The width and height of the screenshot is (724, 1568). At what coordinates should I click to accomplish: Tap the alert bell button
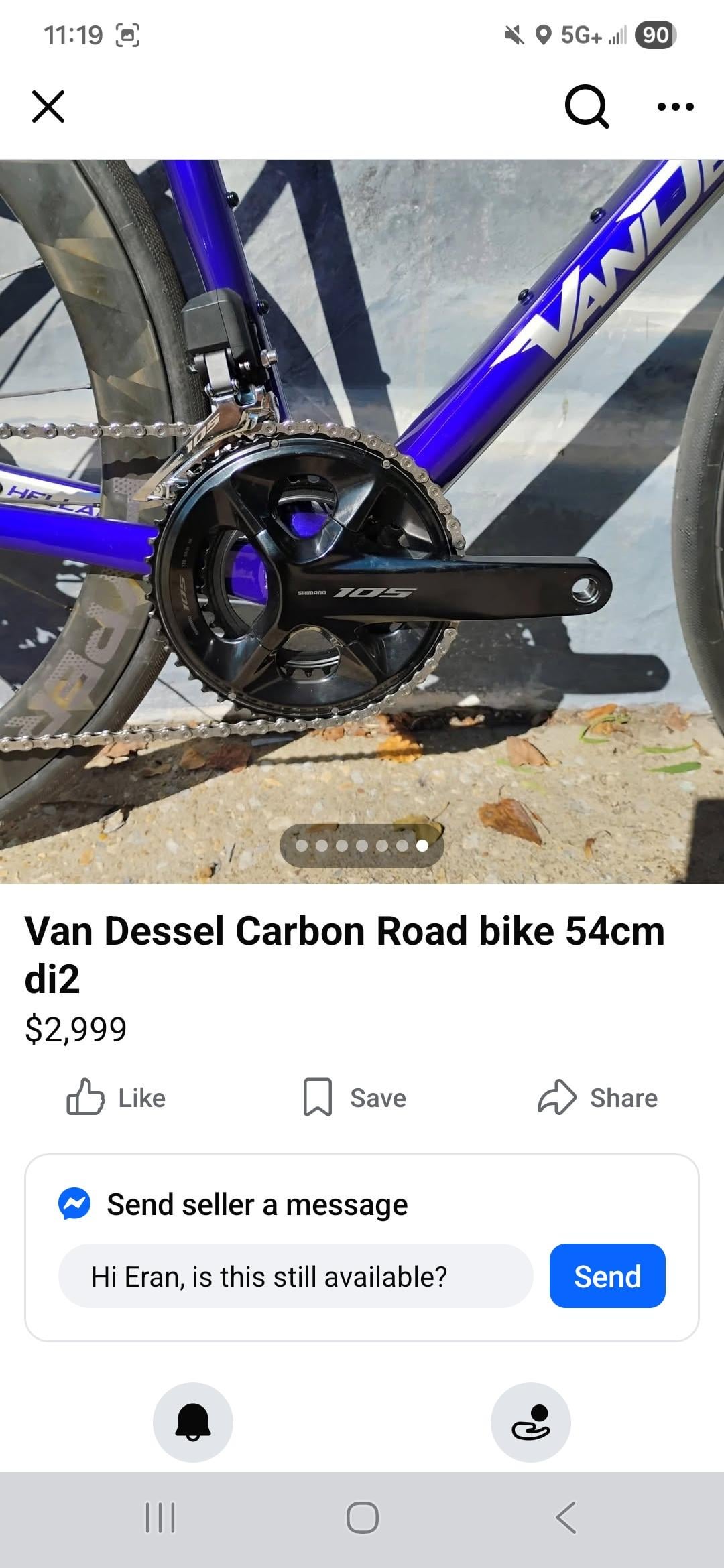[x=193, y=1422]
